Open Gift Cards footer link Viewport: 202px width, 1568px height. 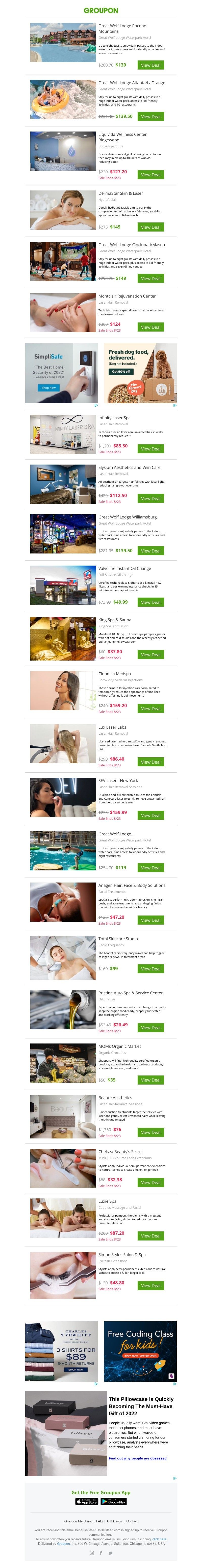click(x=115, y=1521)
